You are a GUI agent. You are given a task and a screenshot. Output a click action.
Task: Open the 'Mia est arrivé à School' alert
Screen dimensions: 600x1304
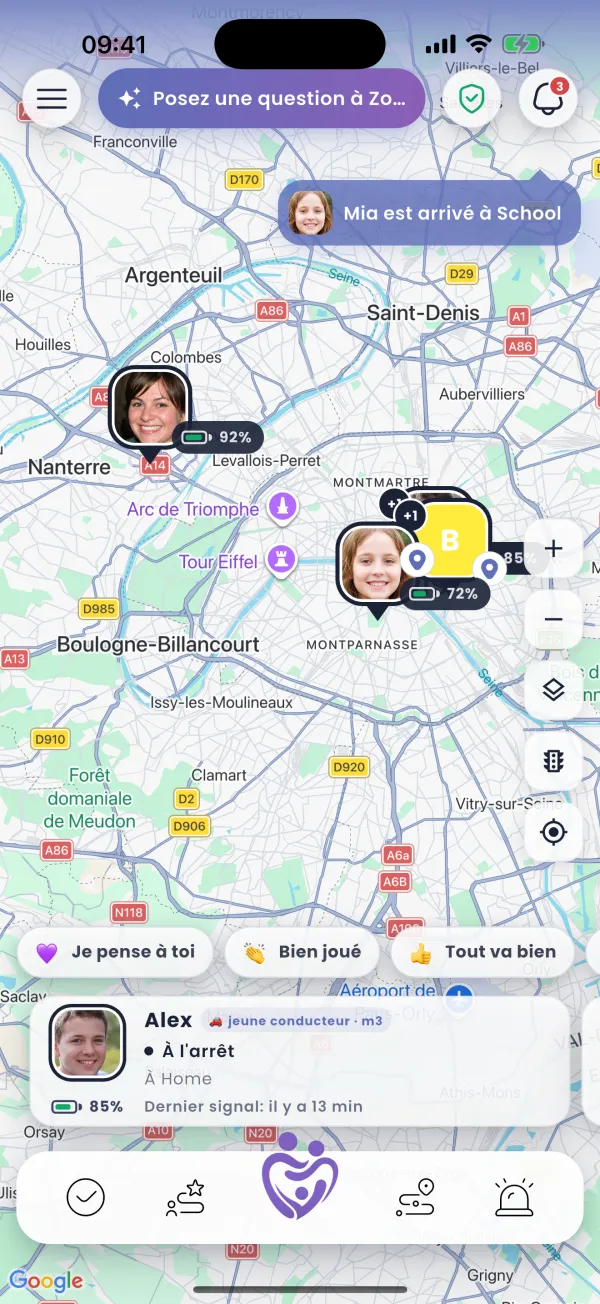pos(429,213)
